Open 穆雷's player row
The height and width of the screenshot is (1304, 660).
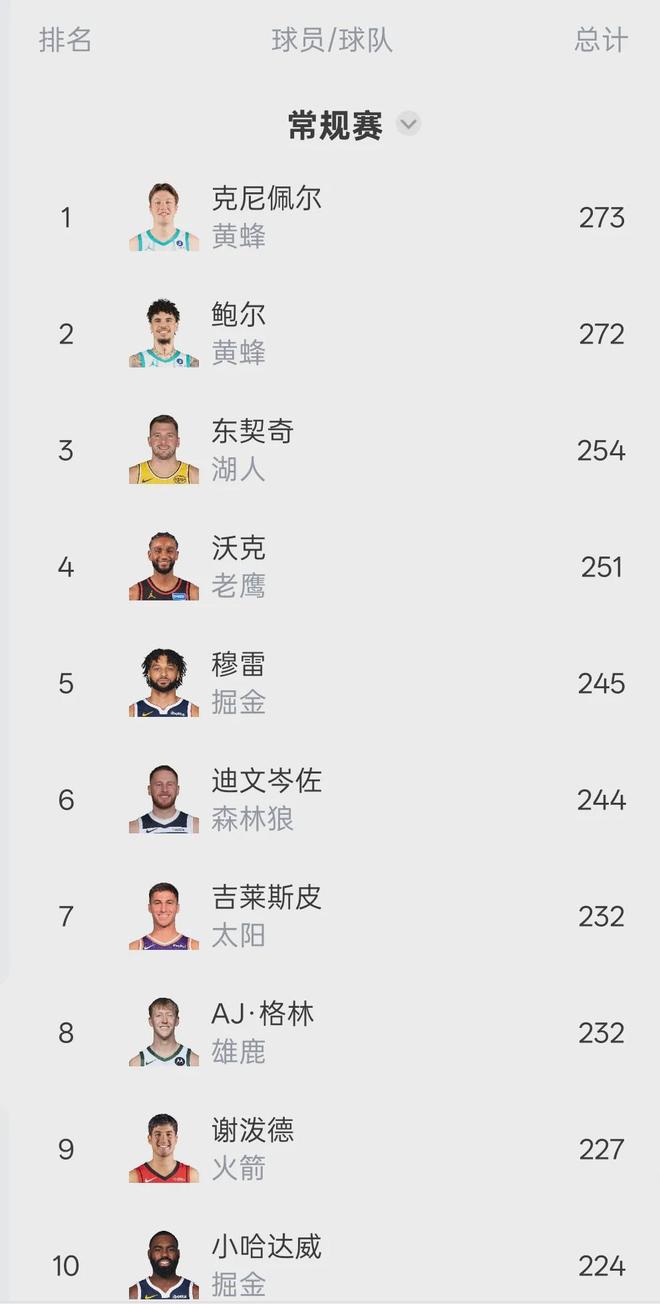[238, 683]
